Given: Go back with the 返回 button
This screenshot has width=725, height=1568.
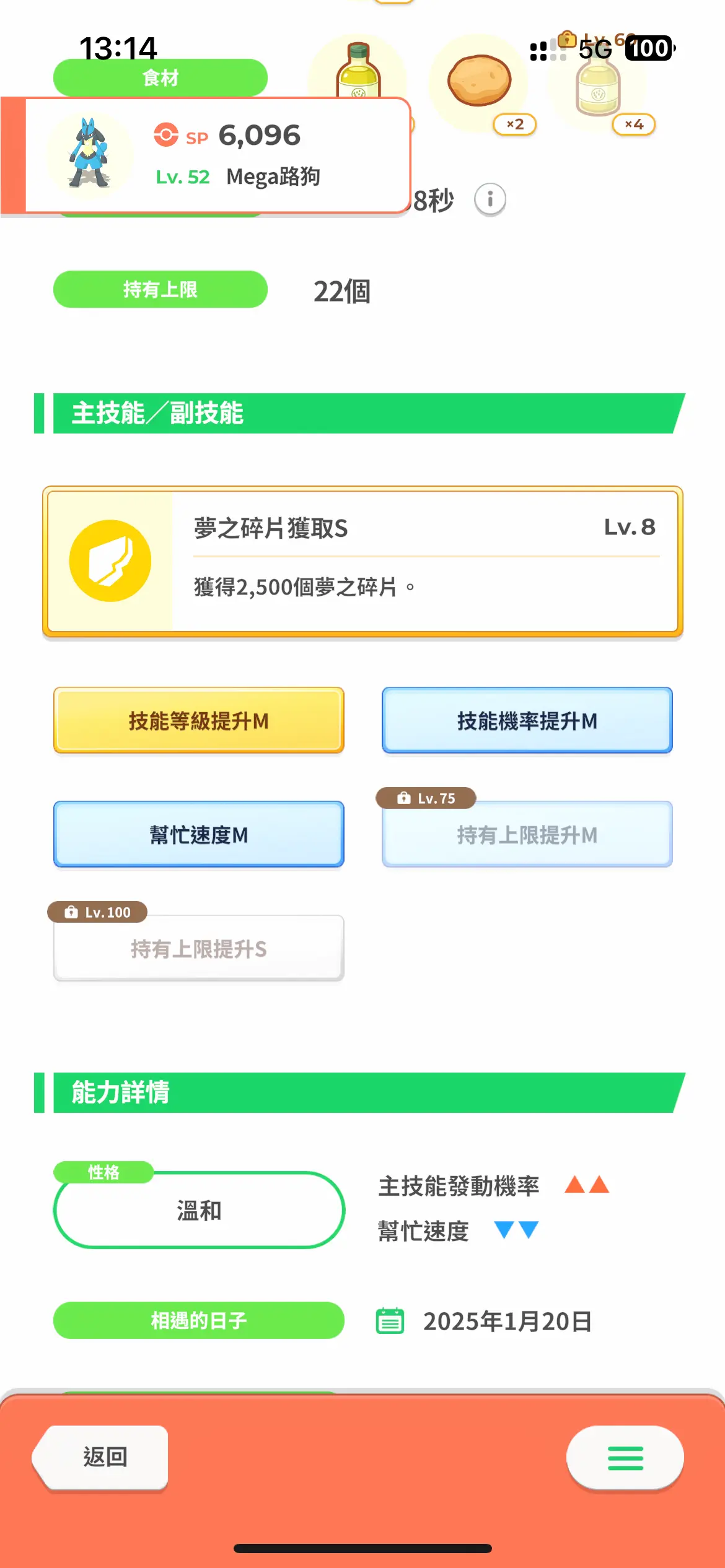Looking at the screenshot, I should click(102, 1457).
